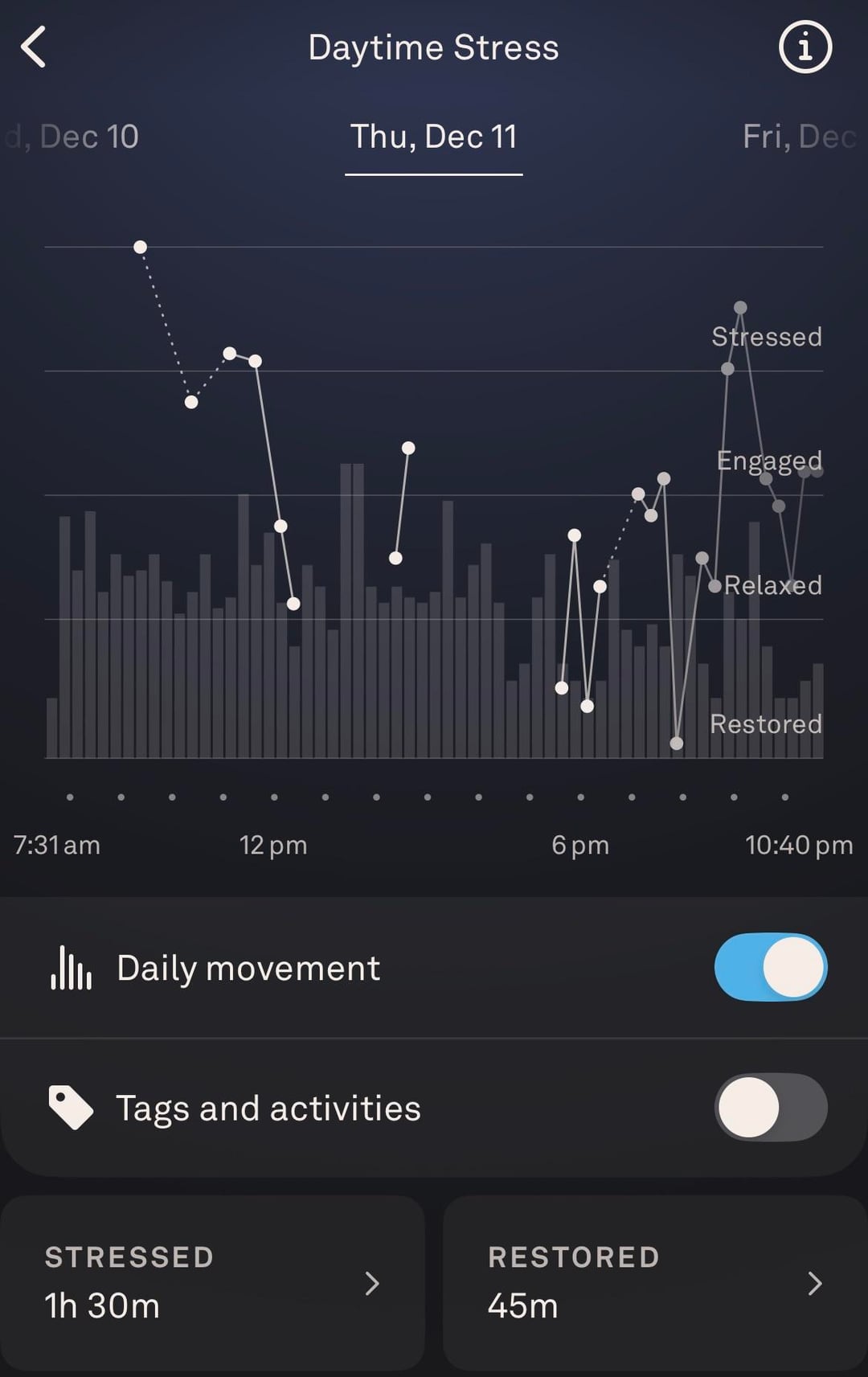Open the Stressed 1h 30m card
Screen dimensions: 868x1377
pyautogui.click(x=212, y=1282)
